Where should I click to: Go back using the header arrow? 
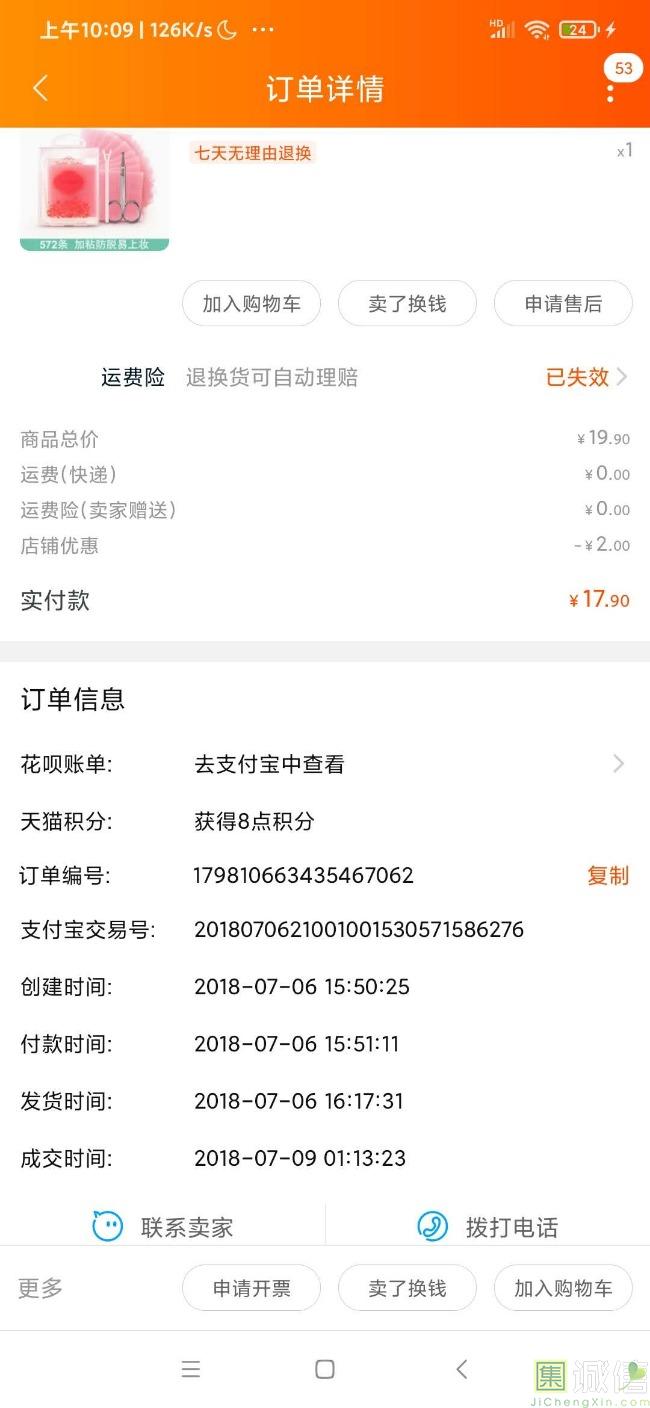[x=40, y=89]
